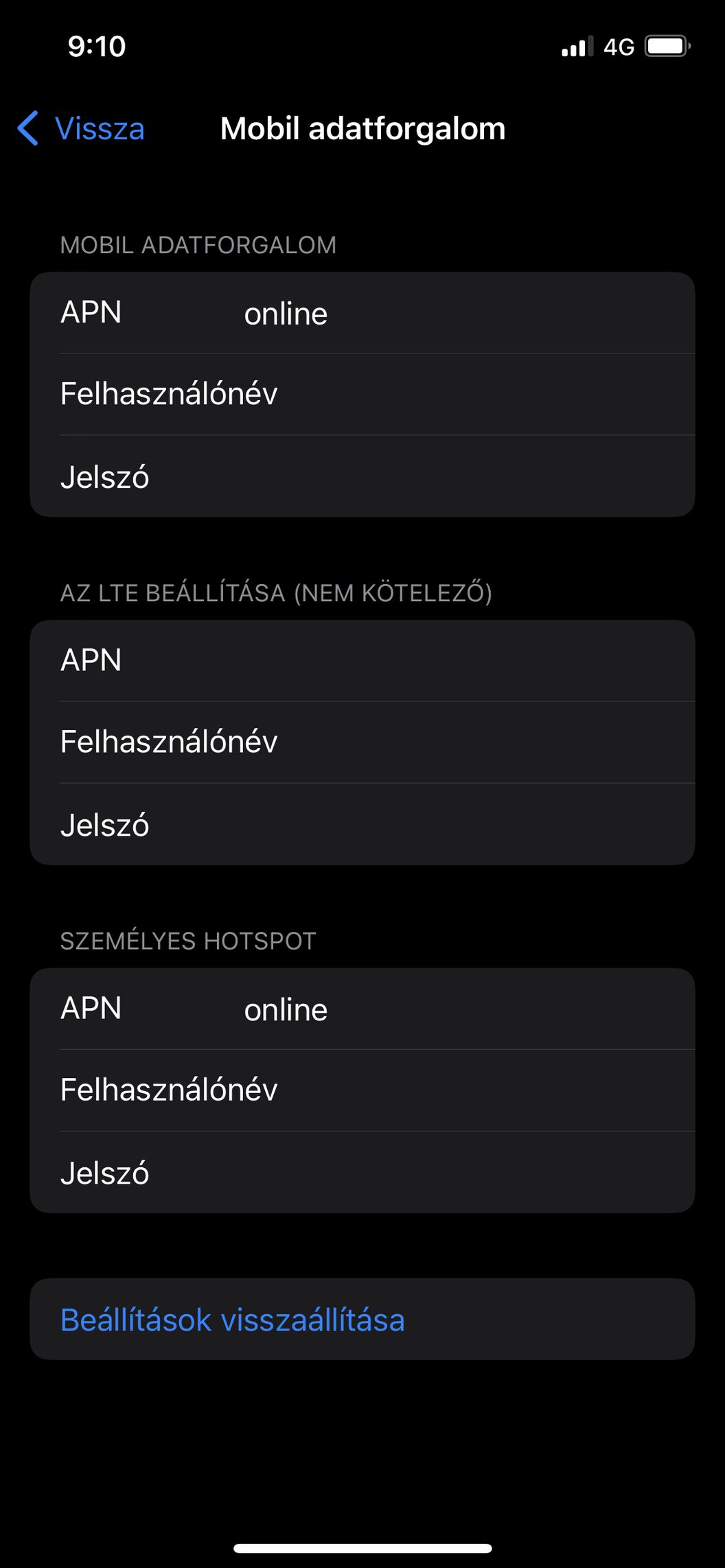Edit the APN field under Személyes hotspot
Screen dimensions: 725x1568
point(362,1009)
